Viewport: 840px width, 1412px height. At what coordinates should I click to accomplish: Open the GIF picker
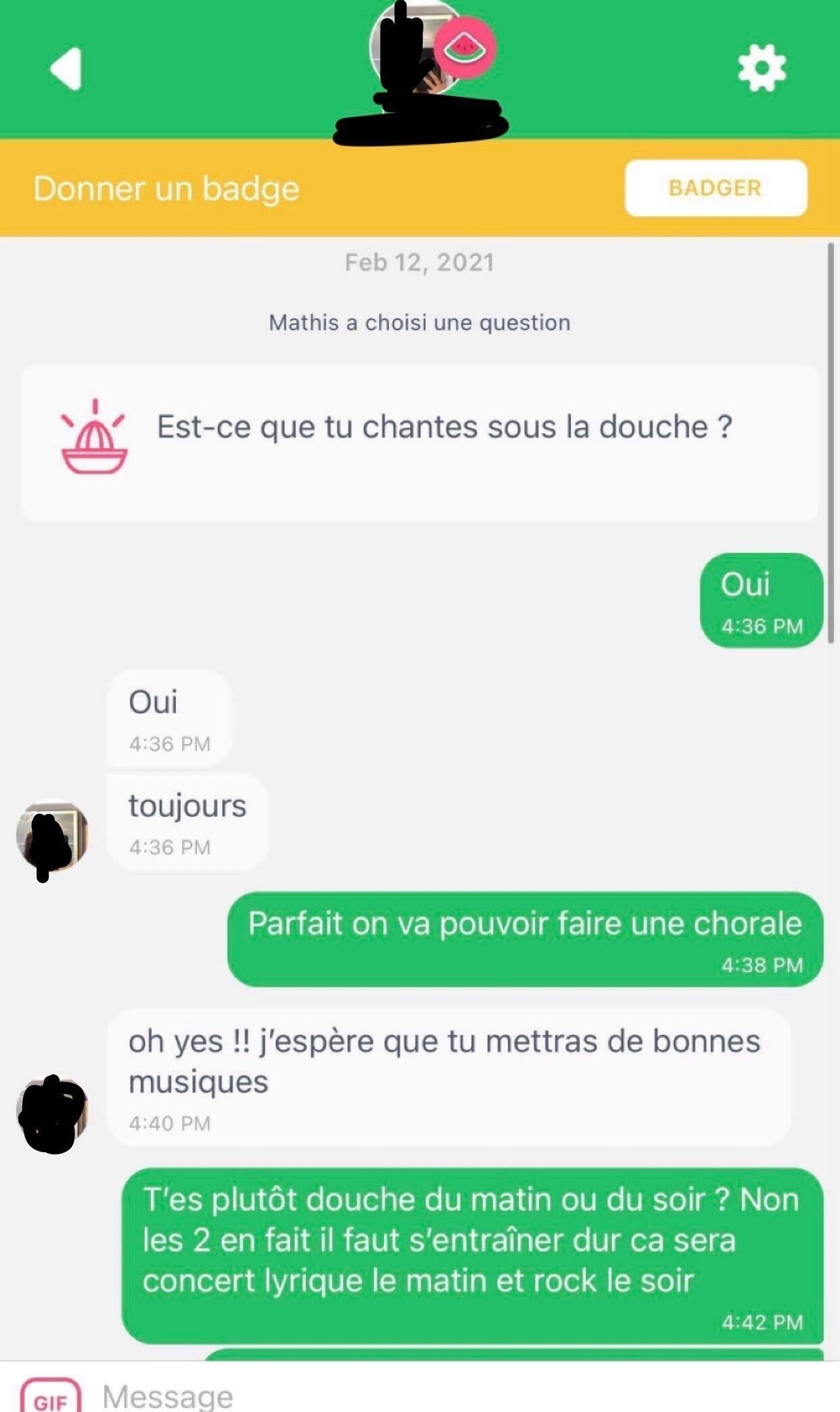[x=51, y=1398]
